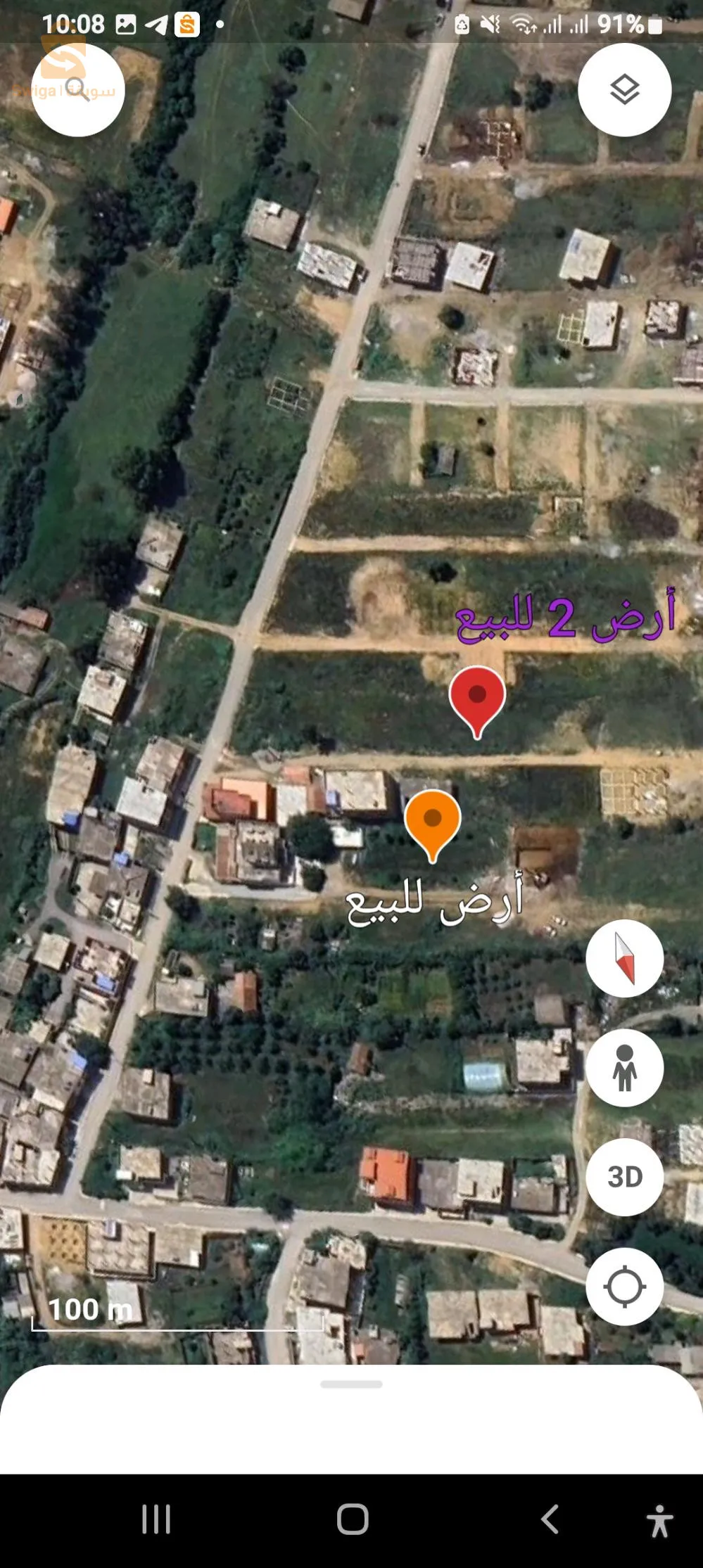Open recent apps from navigation bar
Screen dimensions: 703x1568
(x=156, y=1519)
